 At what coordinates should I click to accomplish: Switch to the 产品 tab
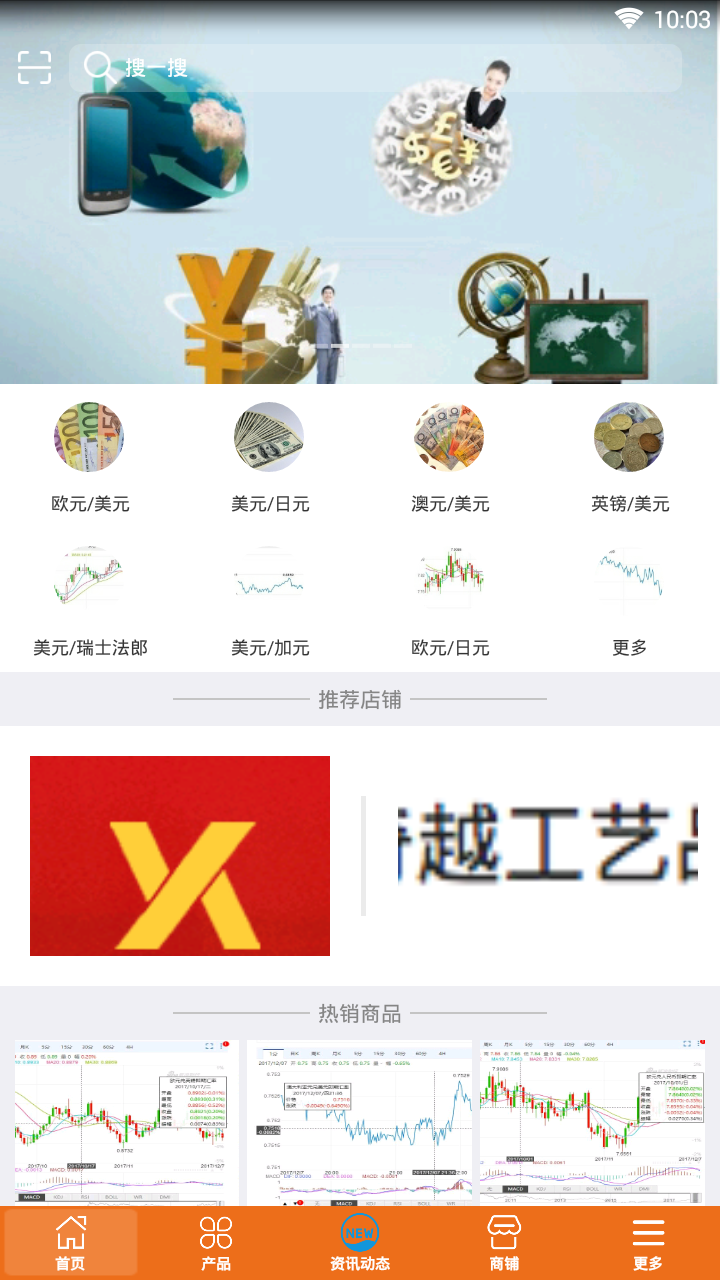[216, 1240]
